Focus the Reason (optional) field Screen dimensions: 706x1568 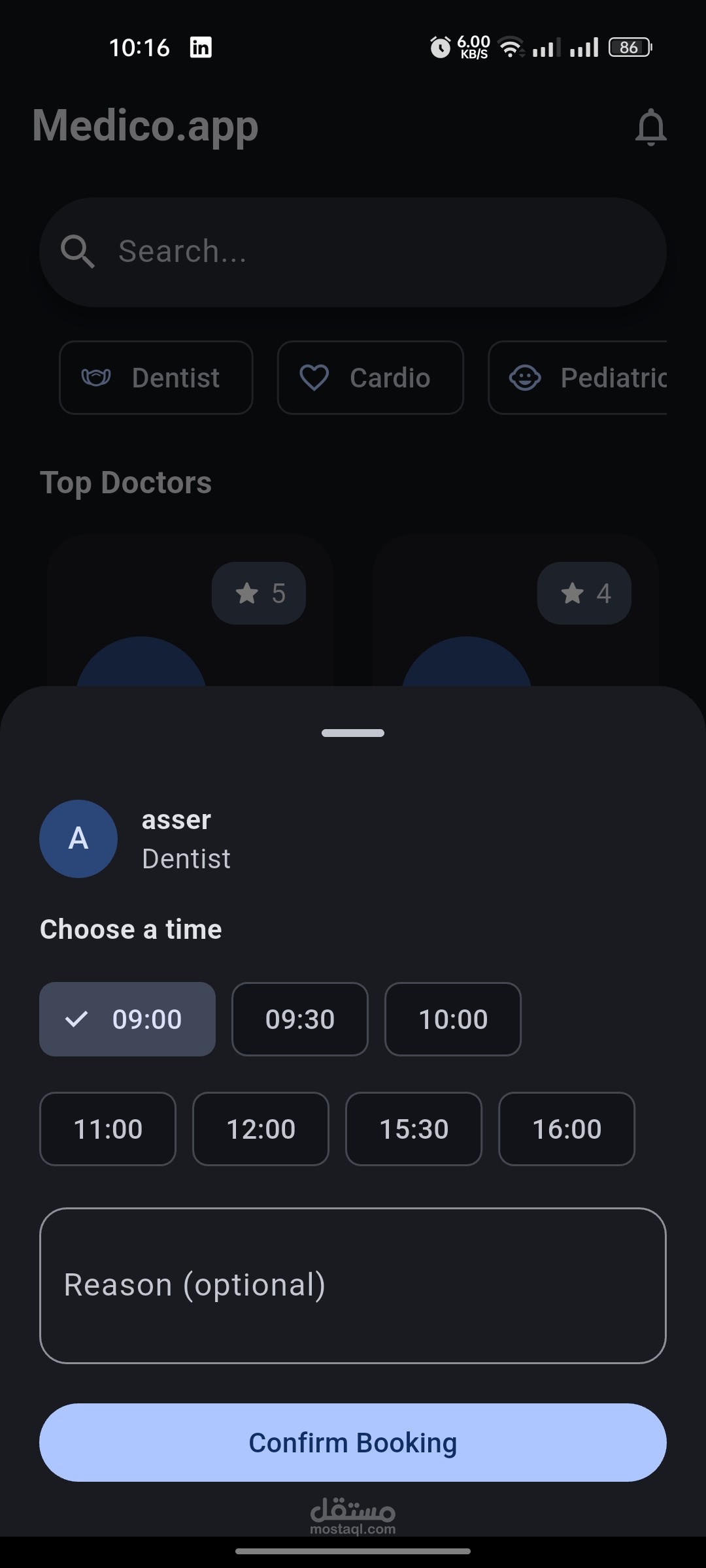(x=353, y=1285)
